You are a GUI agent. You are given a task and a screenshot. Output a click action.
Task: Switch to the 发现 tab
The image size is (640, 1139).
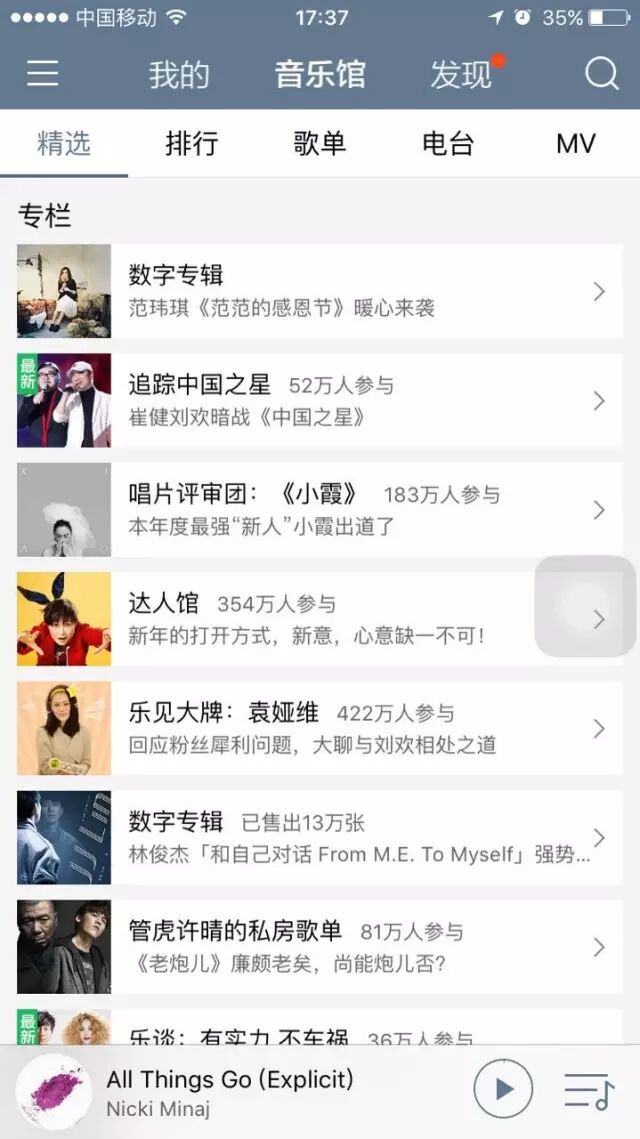click(x=461, y=75)
